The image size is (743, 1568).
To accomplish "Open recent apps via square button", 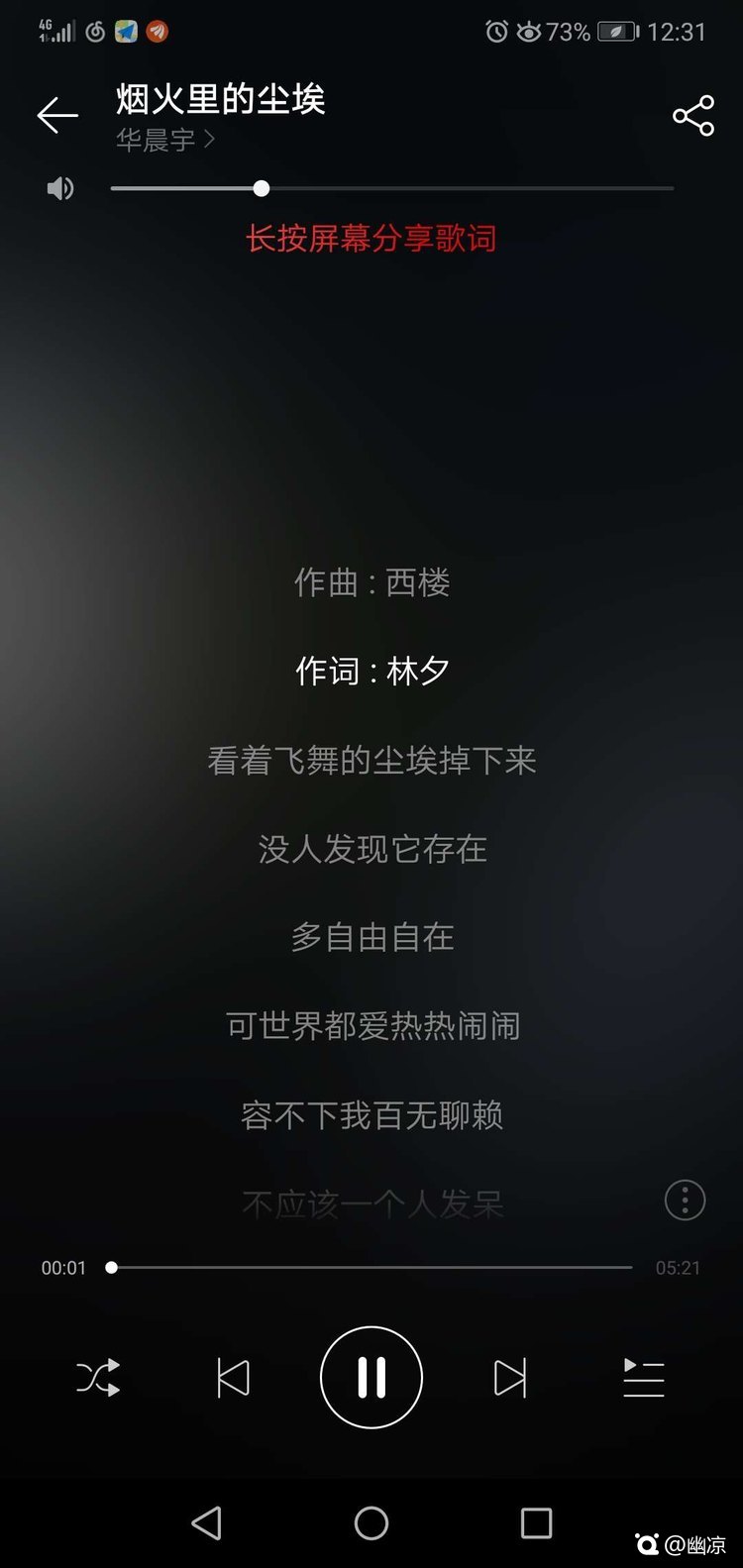I will click(536, 1522).
